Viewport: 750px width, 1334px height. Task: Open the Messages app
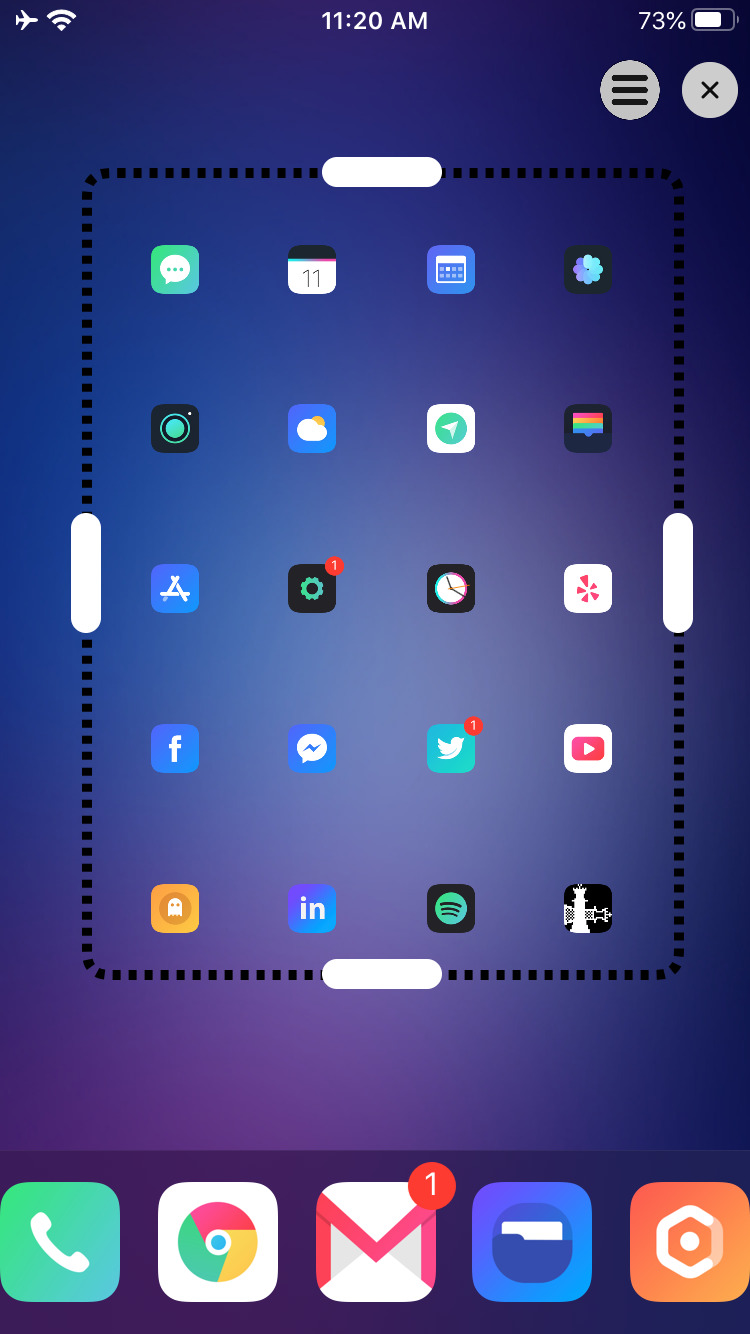175,269
